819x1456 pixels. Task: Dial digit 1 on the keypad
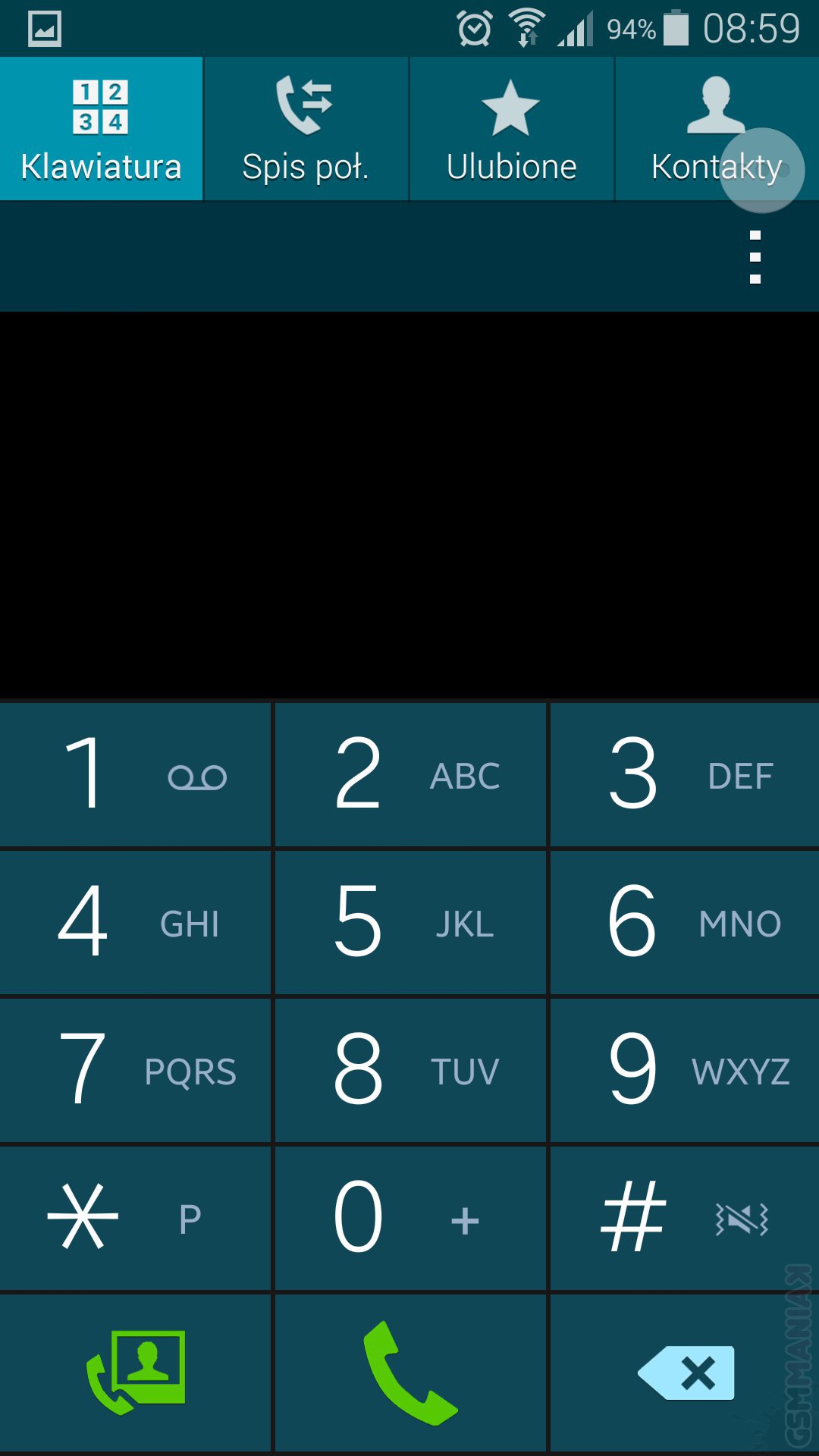135,774
